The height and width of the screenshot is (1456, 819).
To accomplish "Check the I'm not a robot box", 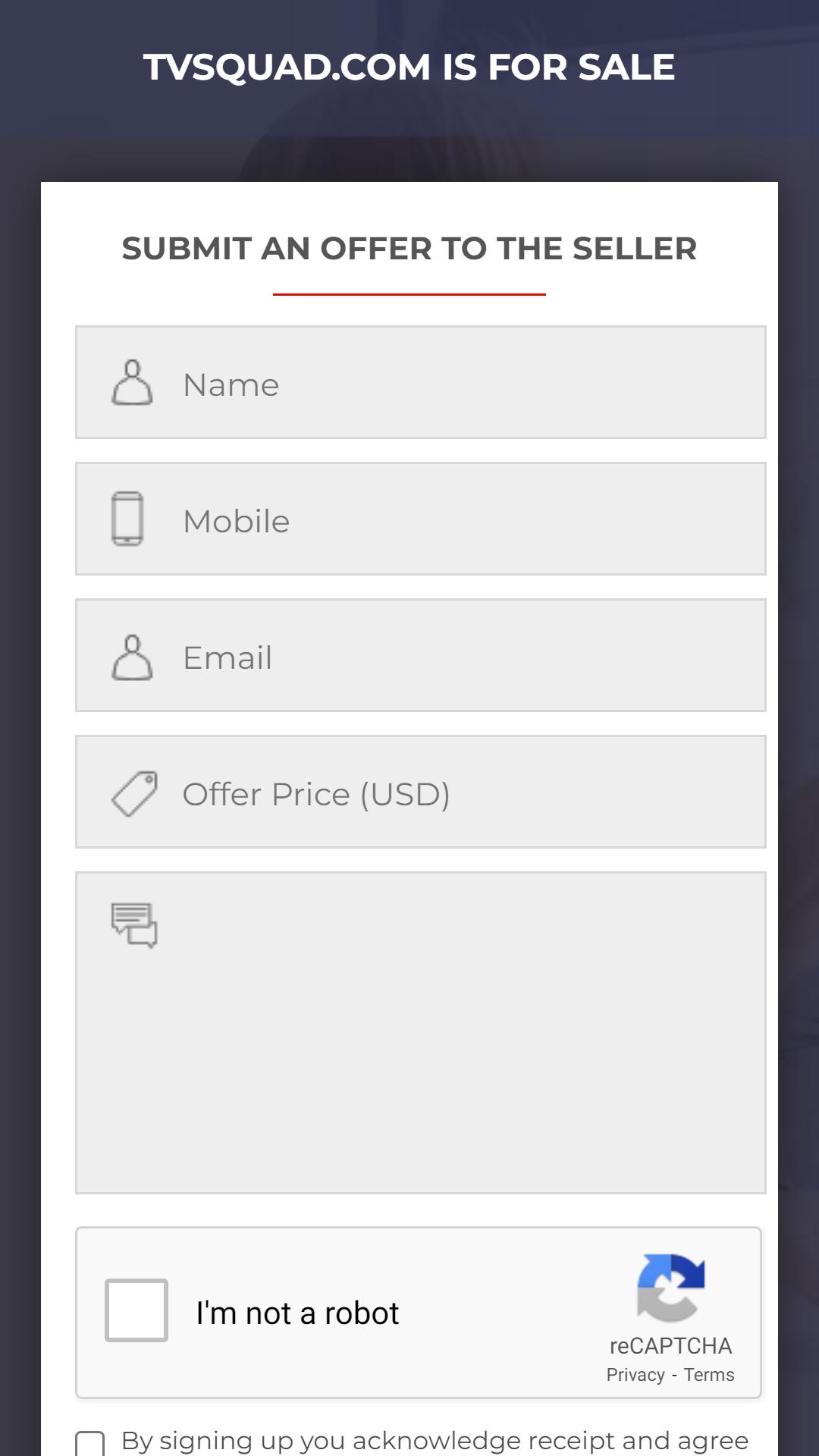I will (x=136, y=1310).
